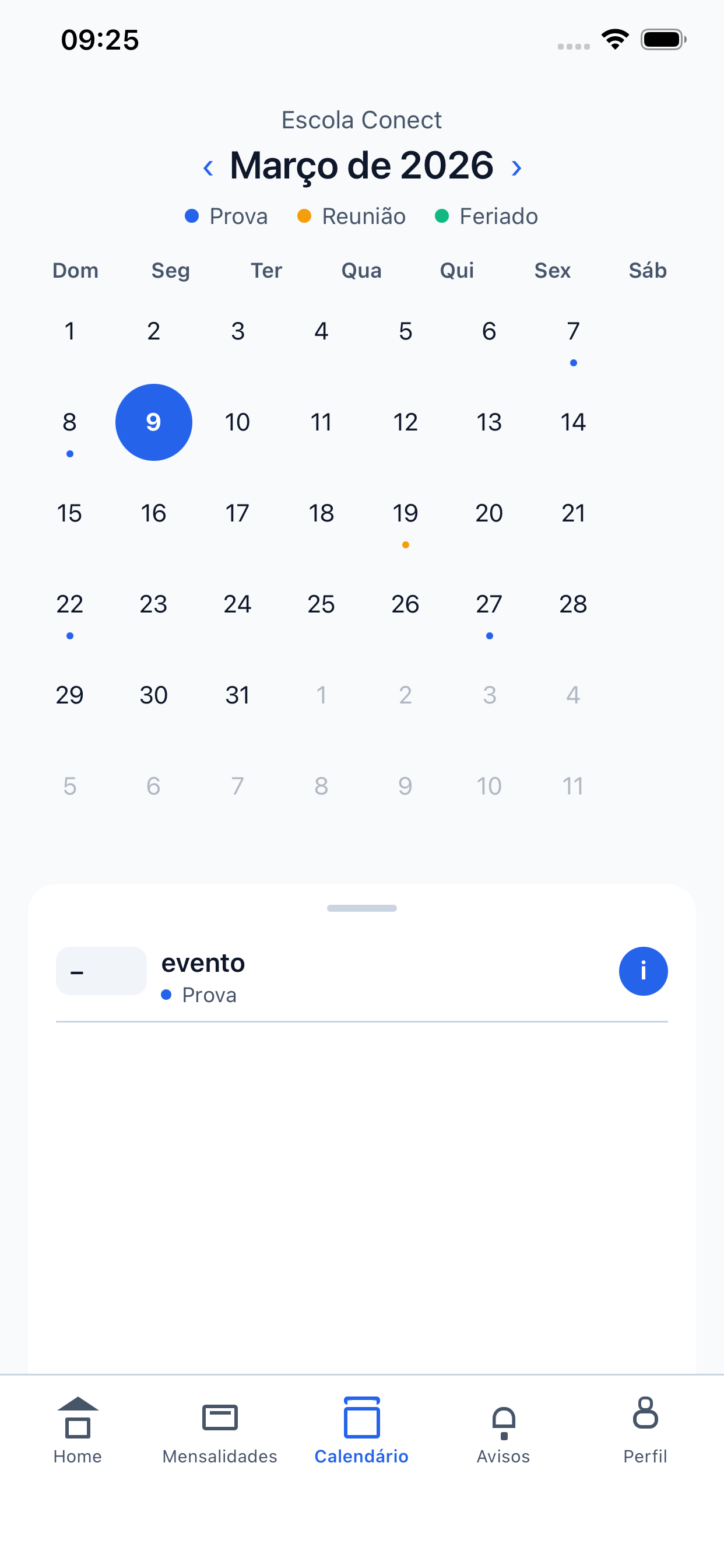Toggle selection of day 9

[x=153, y=422]
